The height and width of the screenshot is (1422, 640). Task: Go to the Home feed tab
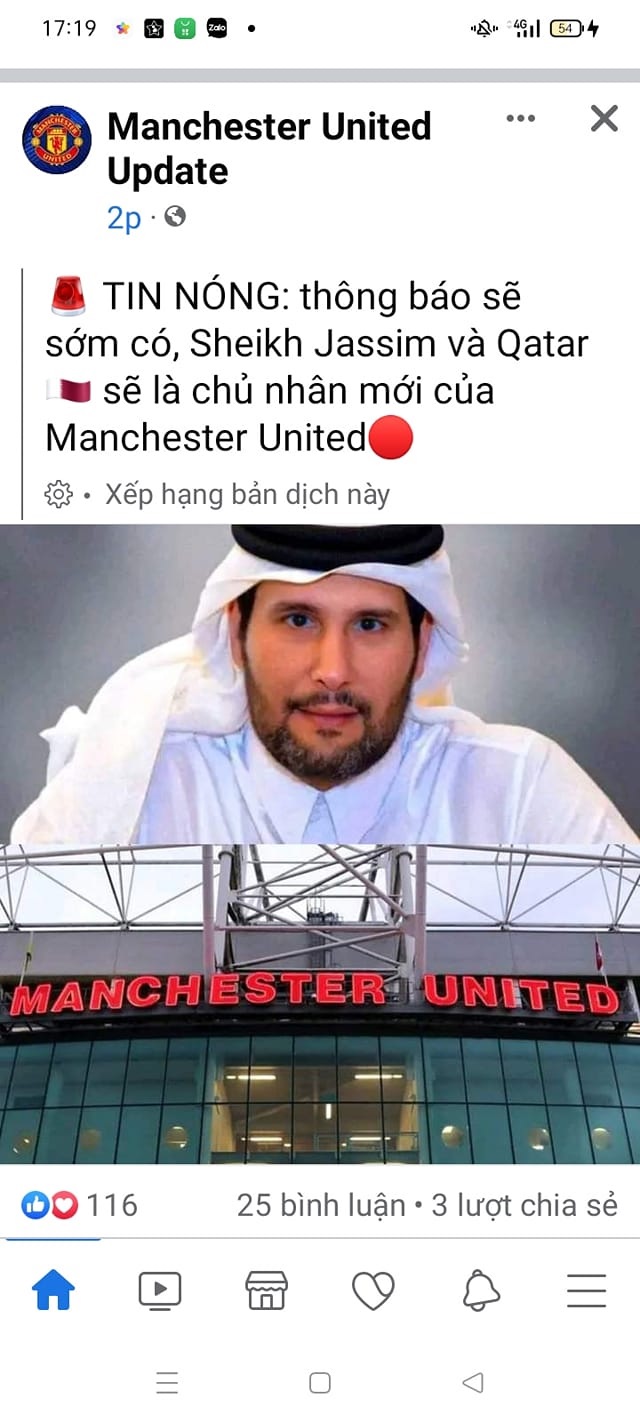click(x=54, y=1291)
